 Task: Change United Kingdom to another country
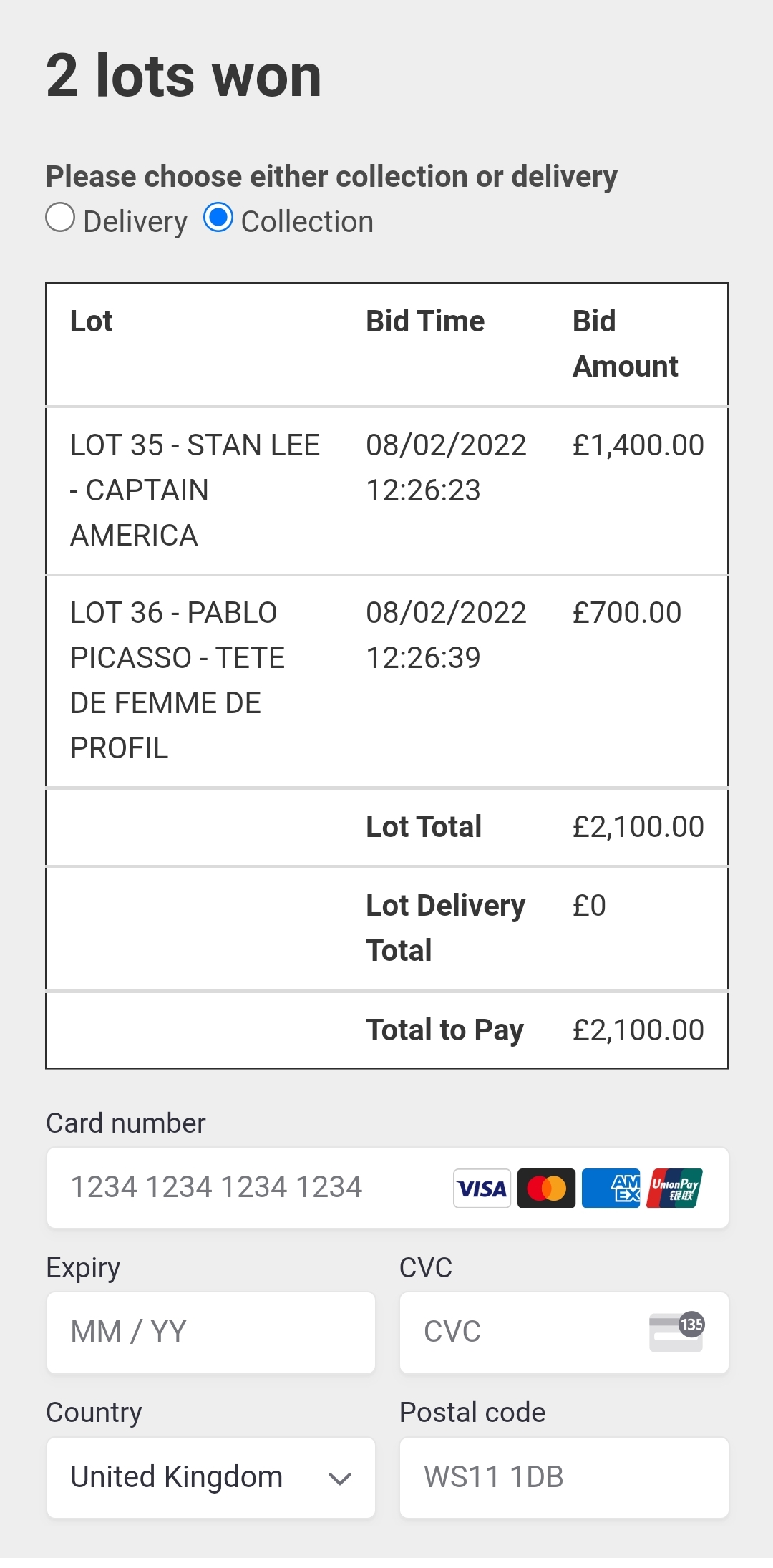click(210, 1478)
